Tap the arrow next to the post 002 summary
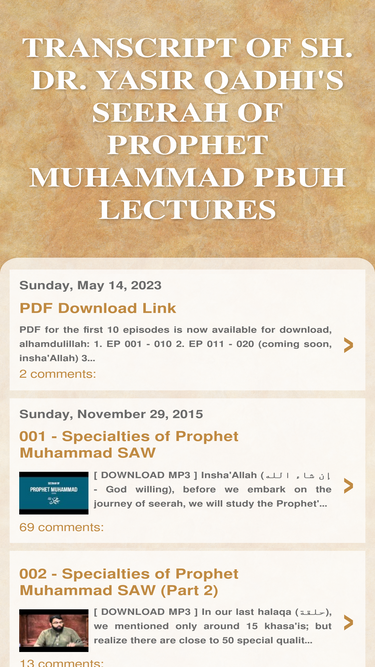The width and height of the screenshot is (375, 667). point(348,622)
